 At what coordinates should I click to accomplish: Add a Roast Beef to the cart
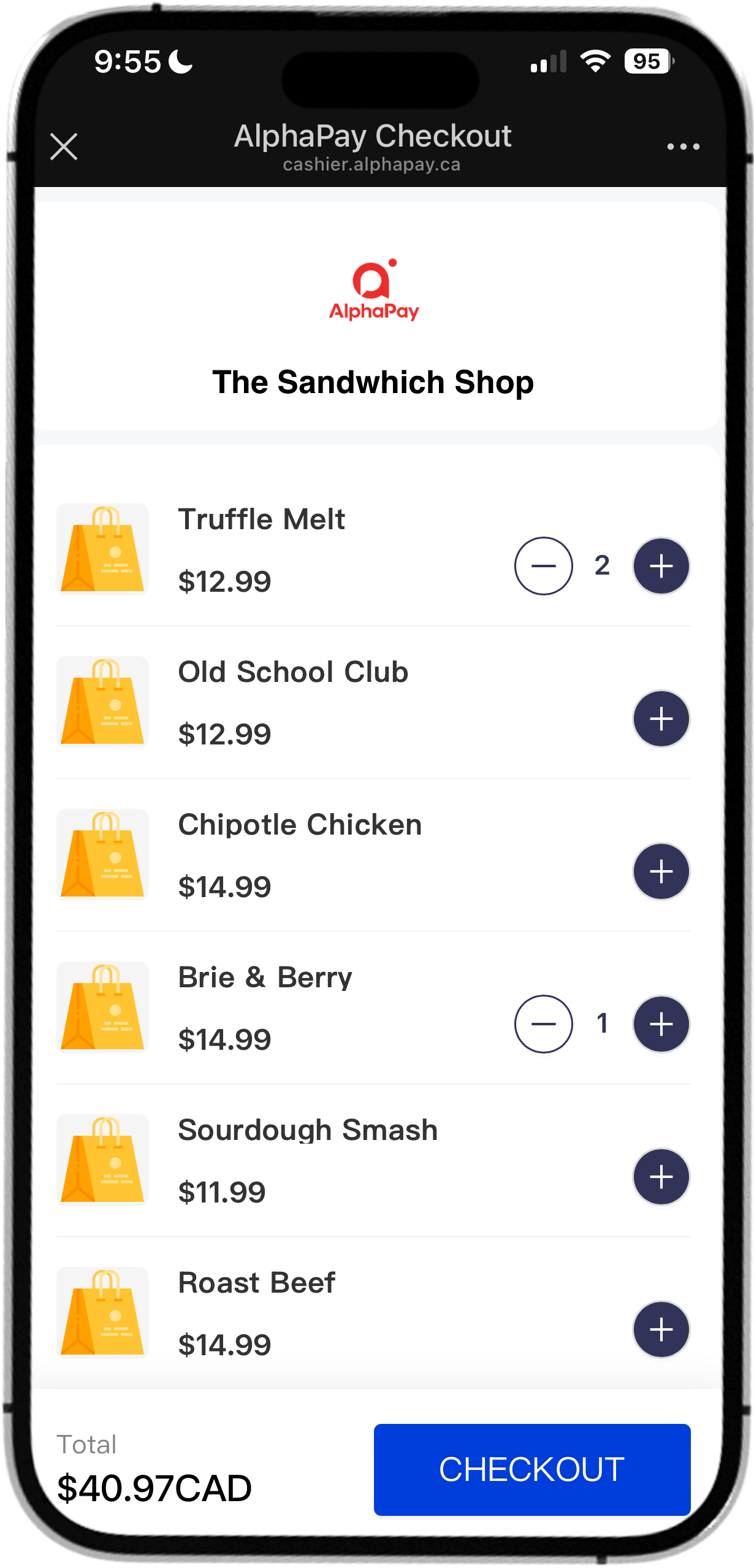point(661,1330)
